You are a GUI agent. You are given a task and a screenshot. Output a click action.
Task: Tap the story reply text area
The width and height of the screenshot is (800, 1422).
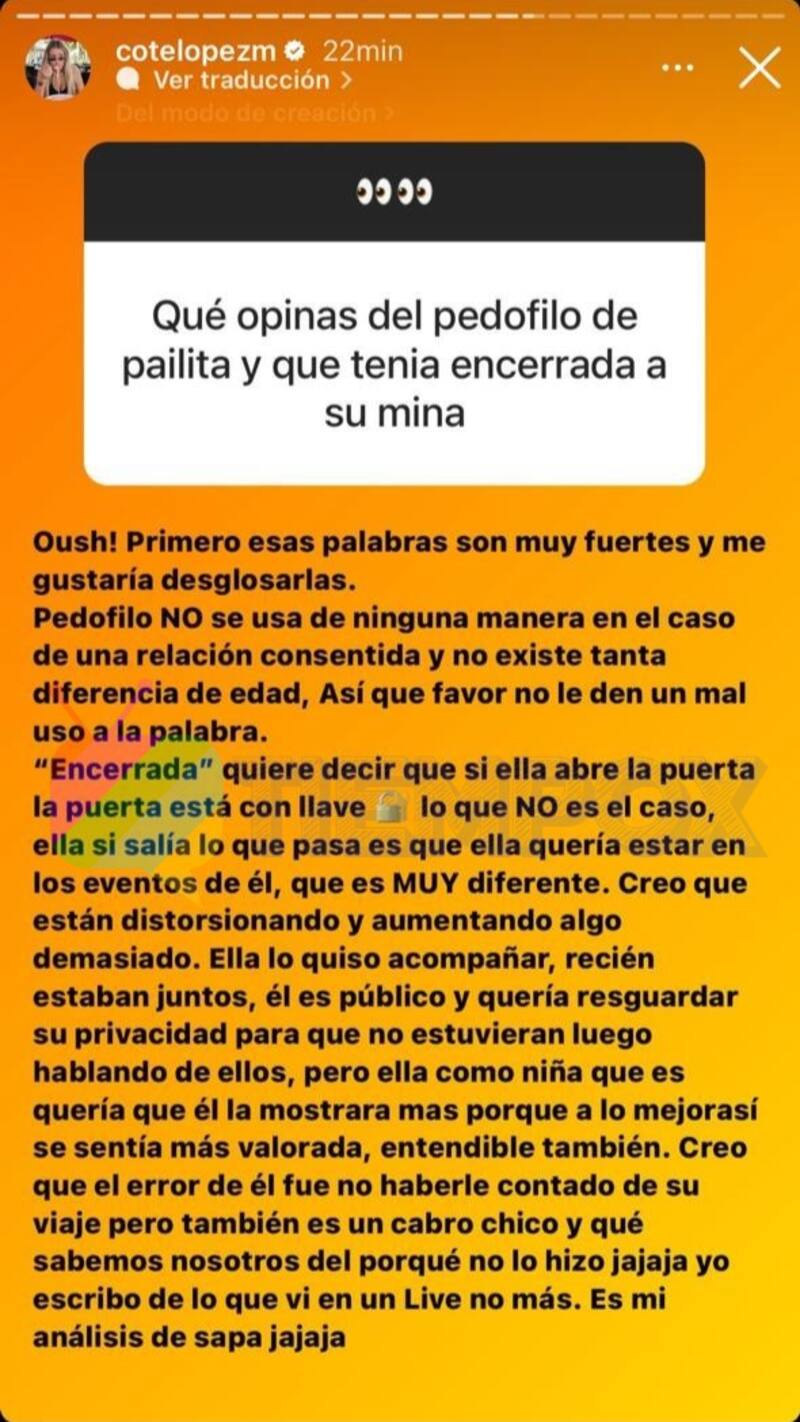400,1400
